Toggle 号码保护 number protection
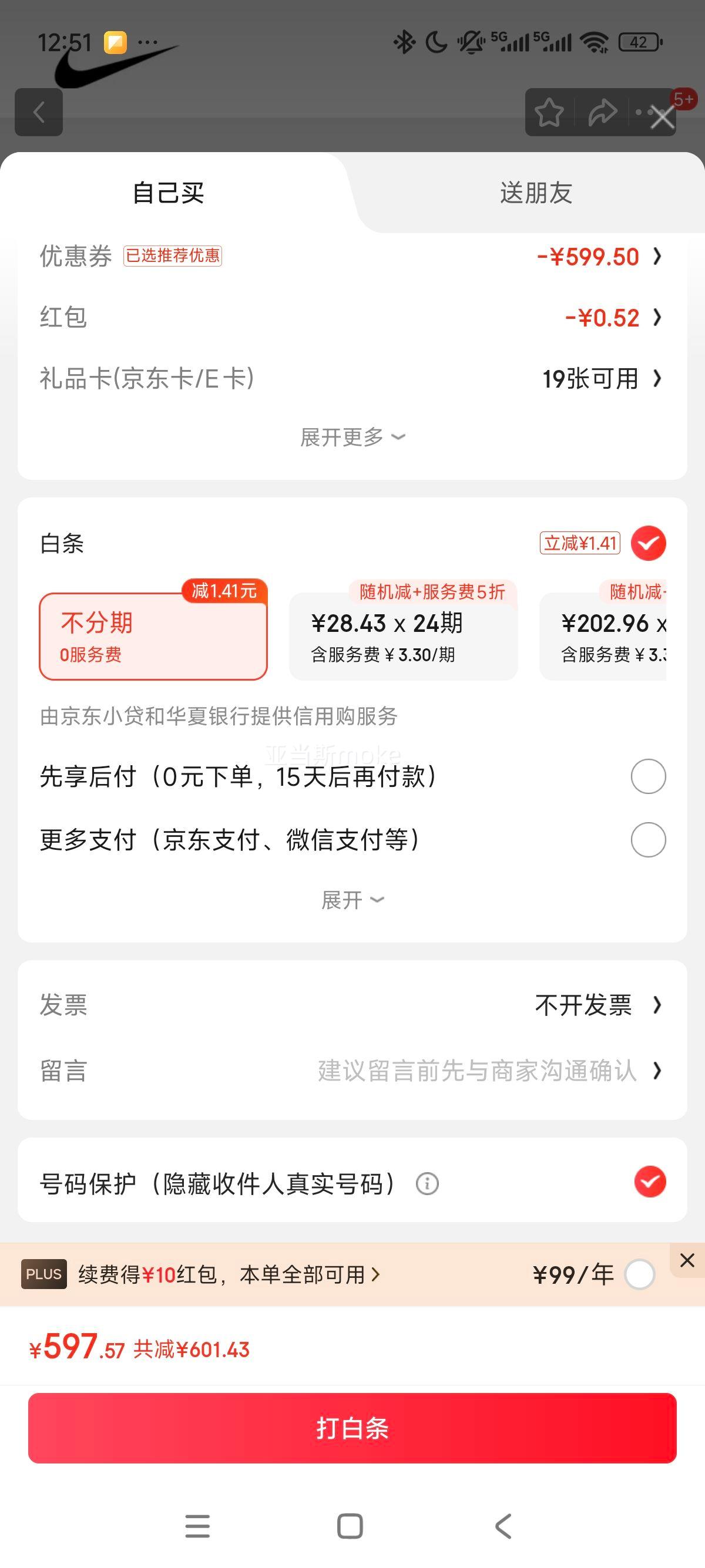Screen dimensions: 705x1568 (x=650, y=1182)
